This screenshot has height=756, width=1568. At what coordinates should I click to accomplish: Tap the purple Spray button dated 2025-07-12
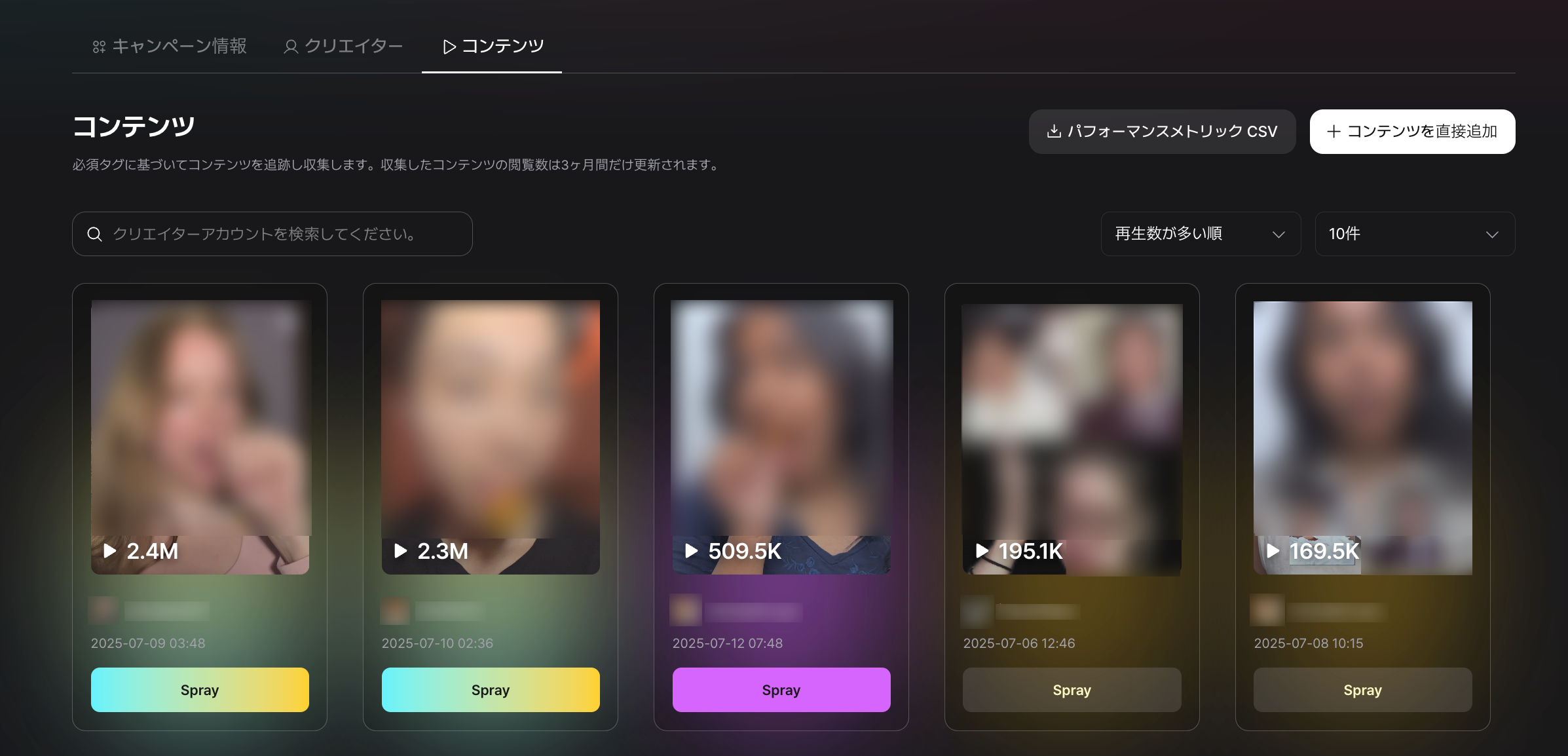pyautogui.click(x=781, y=690)
